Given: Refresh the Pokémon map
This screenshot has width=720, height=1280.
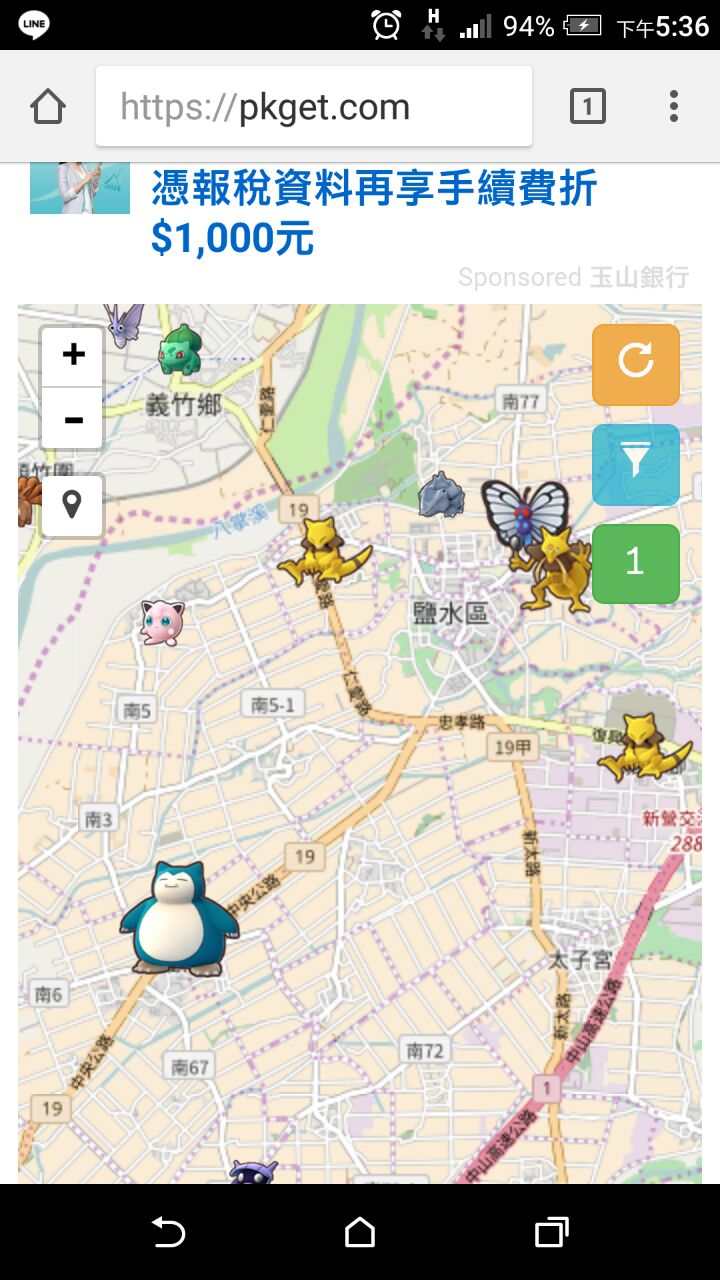Looking at the screenshot, I should click(636, 364).
